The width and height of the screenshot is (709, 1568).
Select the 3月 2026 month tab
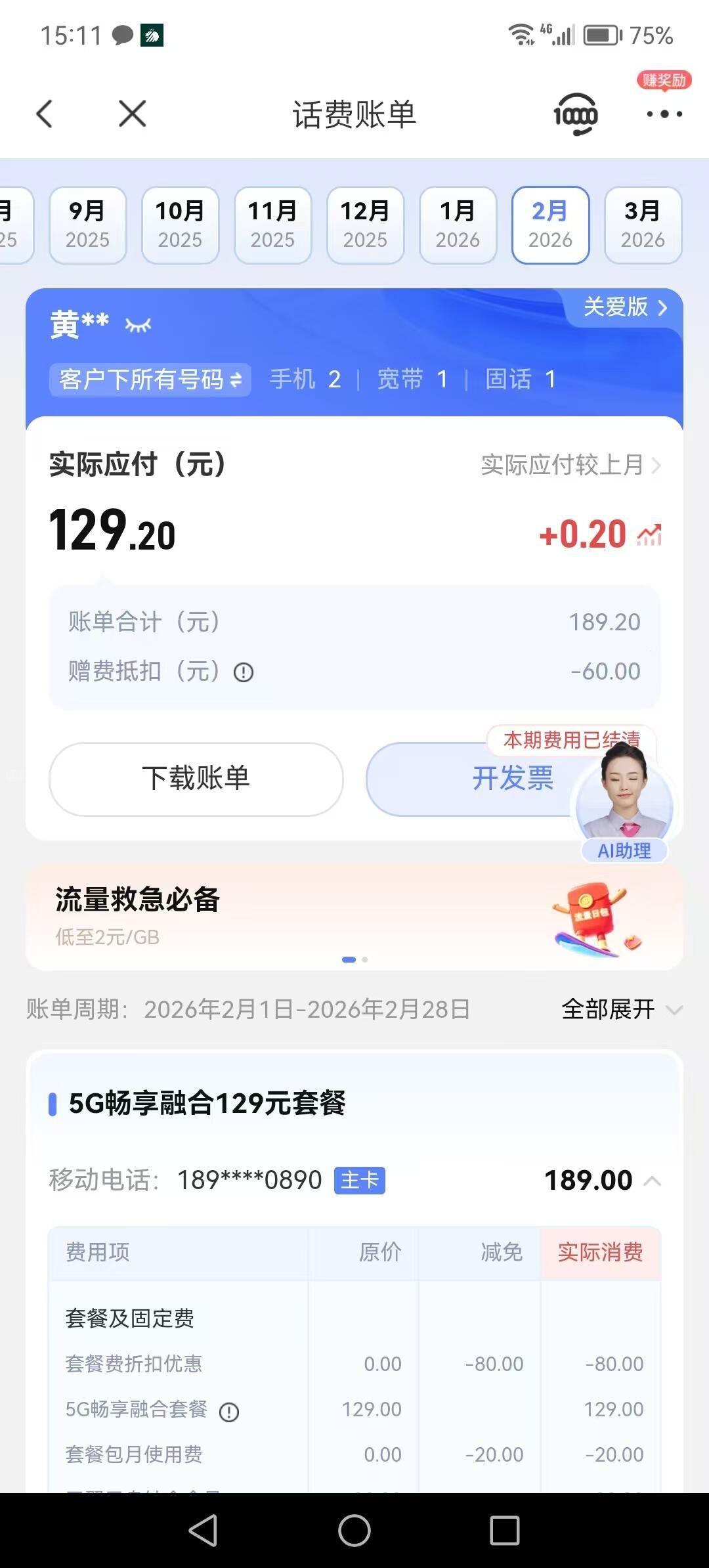point(643,225)
